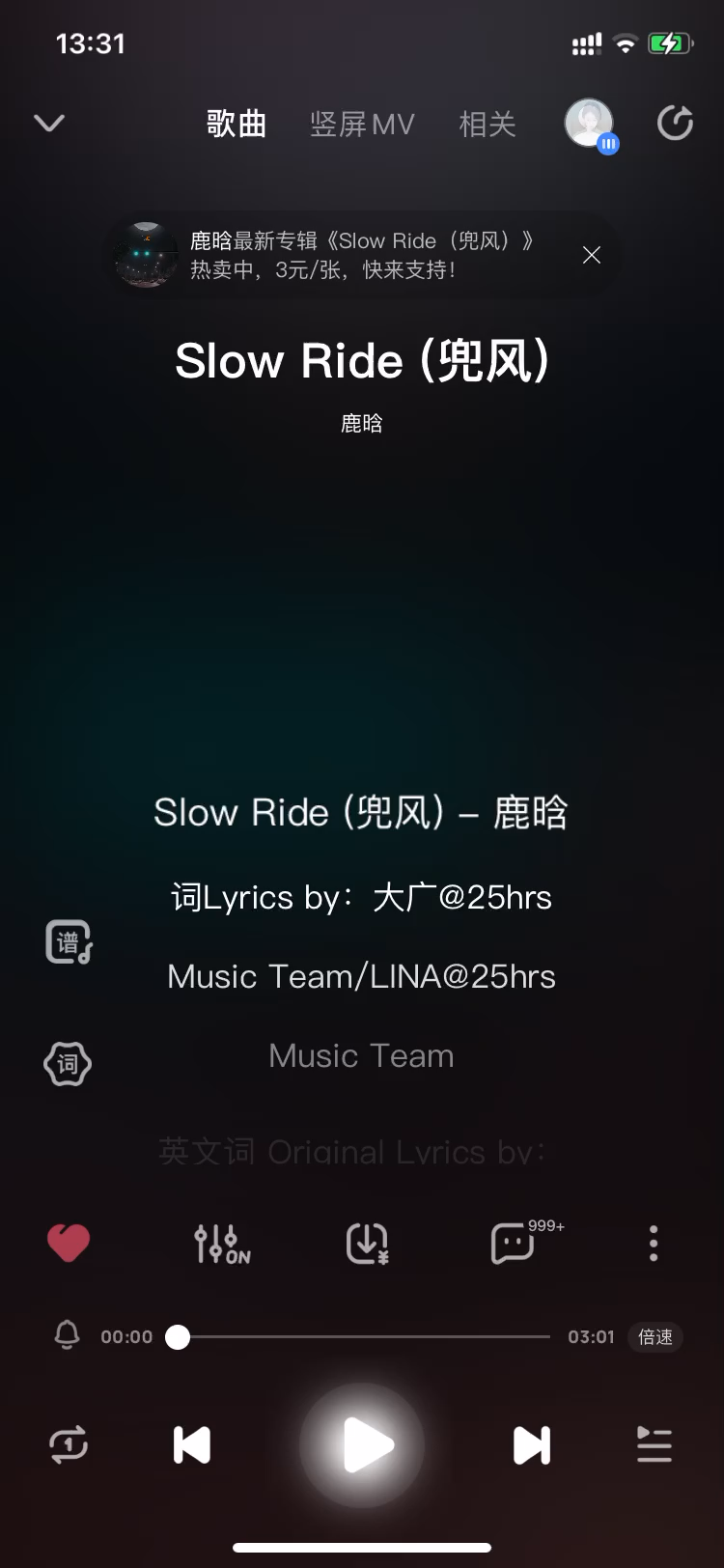Download this song
The image size is (724, 1568).
click(367, 1244)
